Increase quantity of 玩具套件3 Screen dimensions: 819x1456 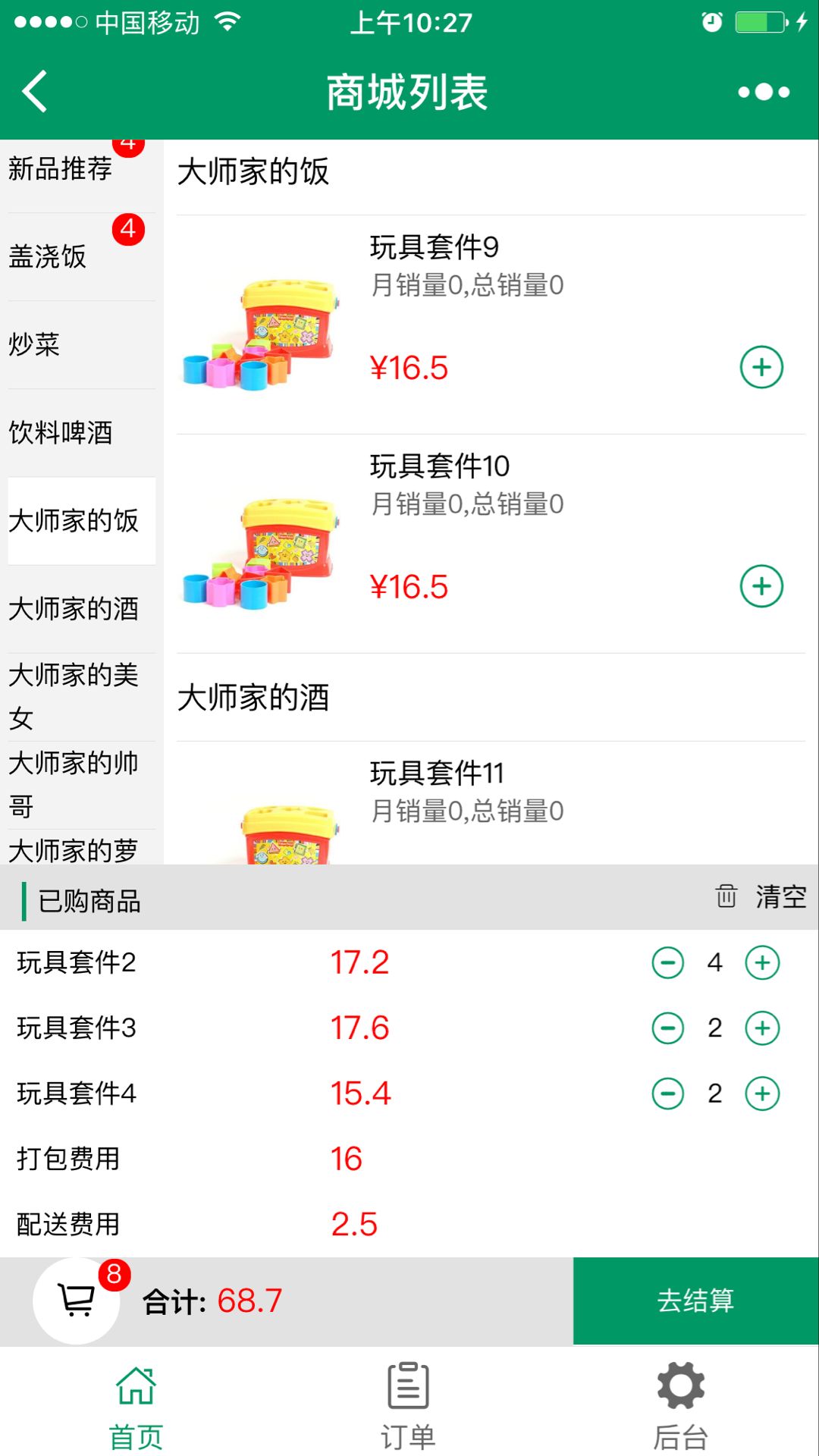coord(762,1028)
